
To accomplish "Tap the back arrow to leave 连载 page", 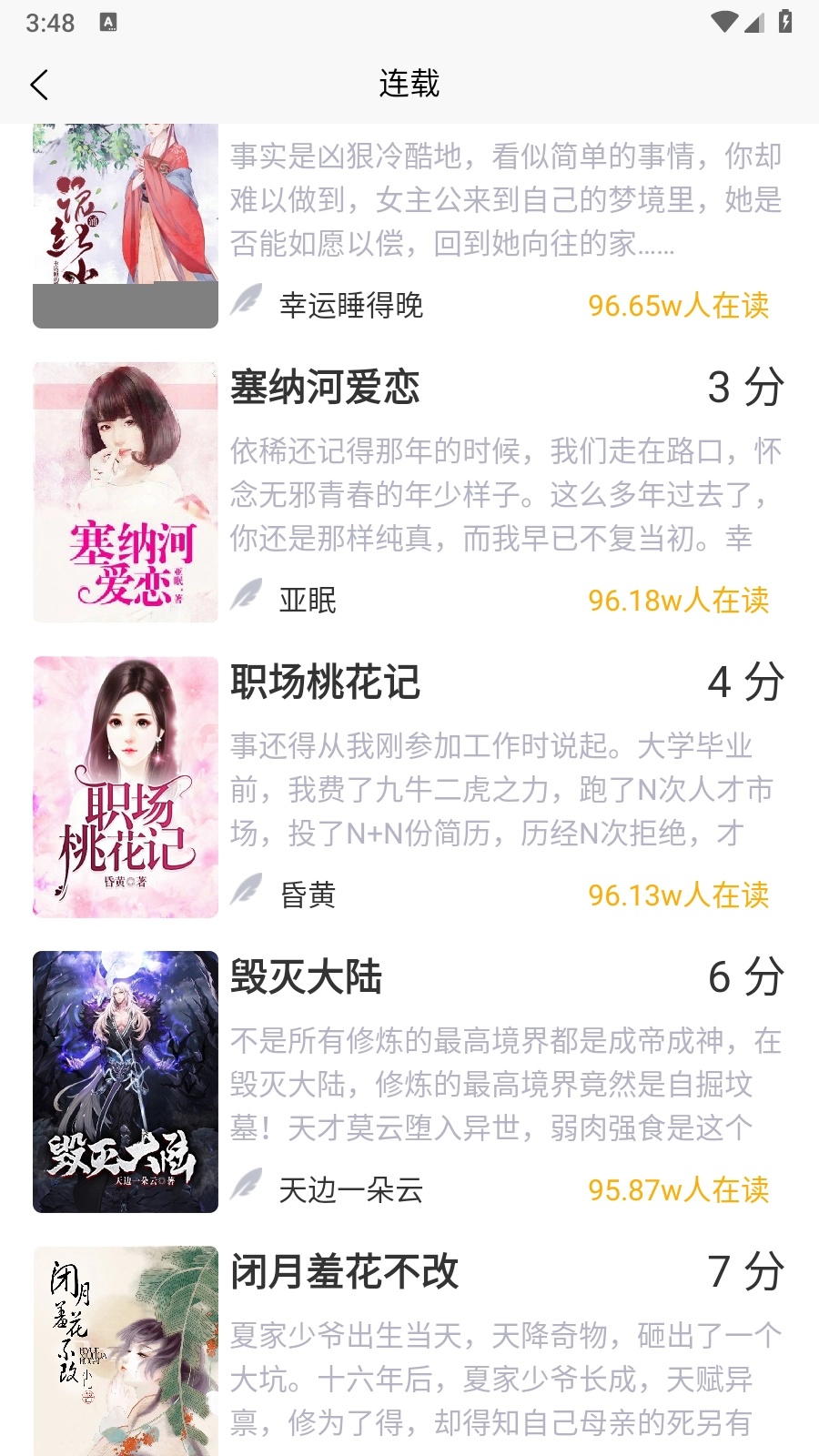I will click(37, 84).
